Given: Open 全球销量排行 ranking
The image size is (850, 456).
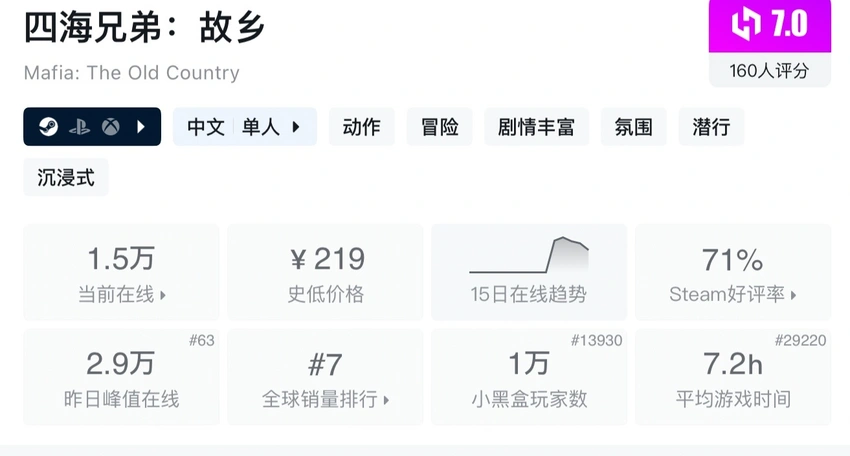Looking at the screenshot, I should pos(325,377).
